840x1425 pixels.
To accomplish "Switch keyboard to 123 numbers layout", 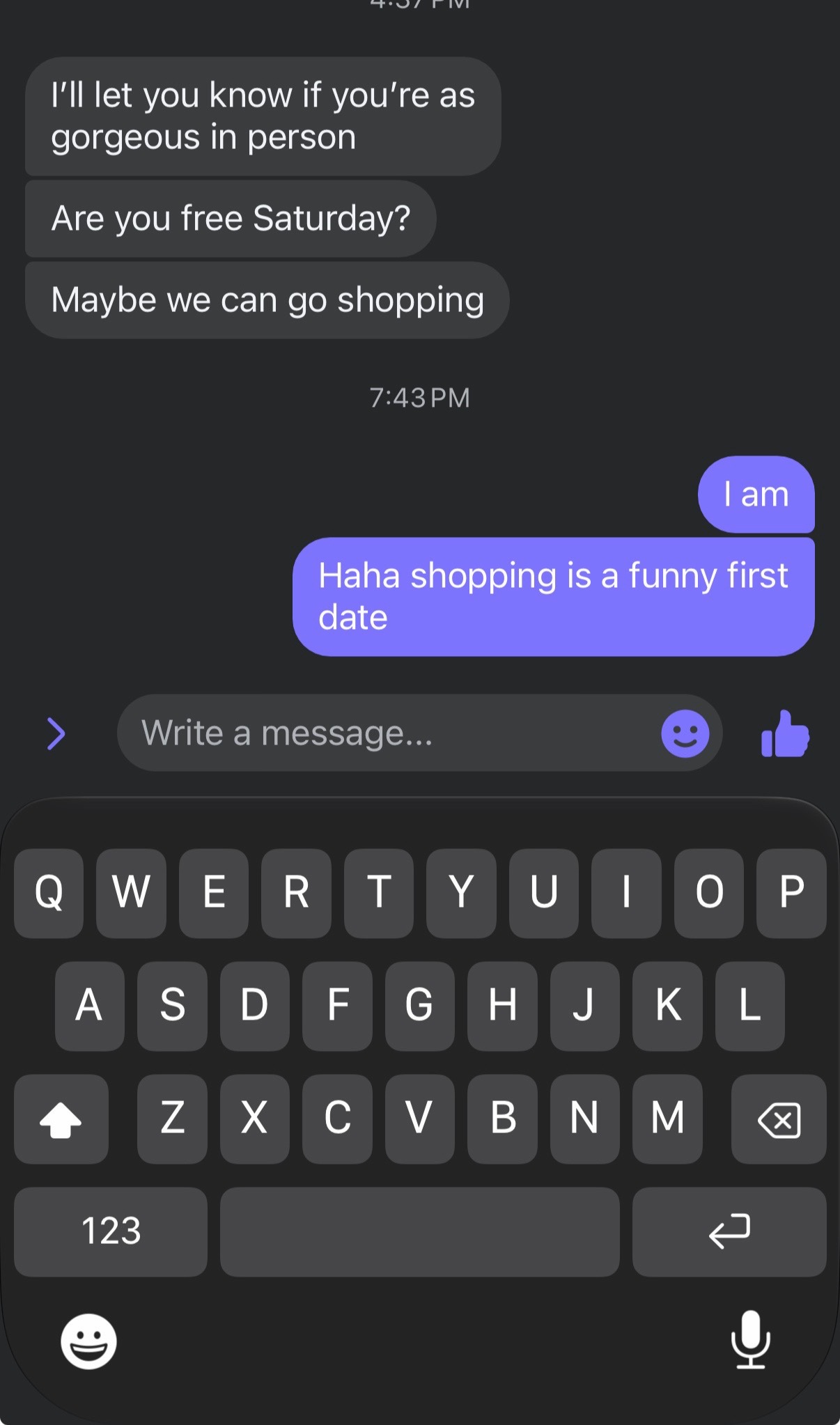I will [111, 1231].
